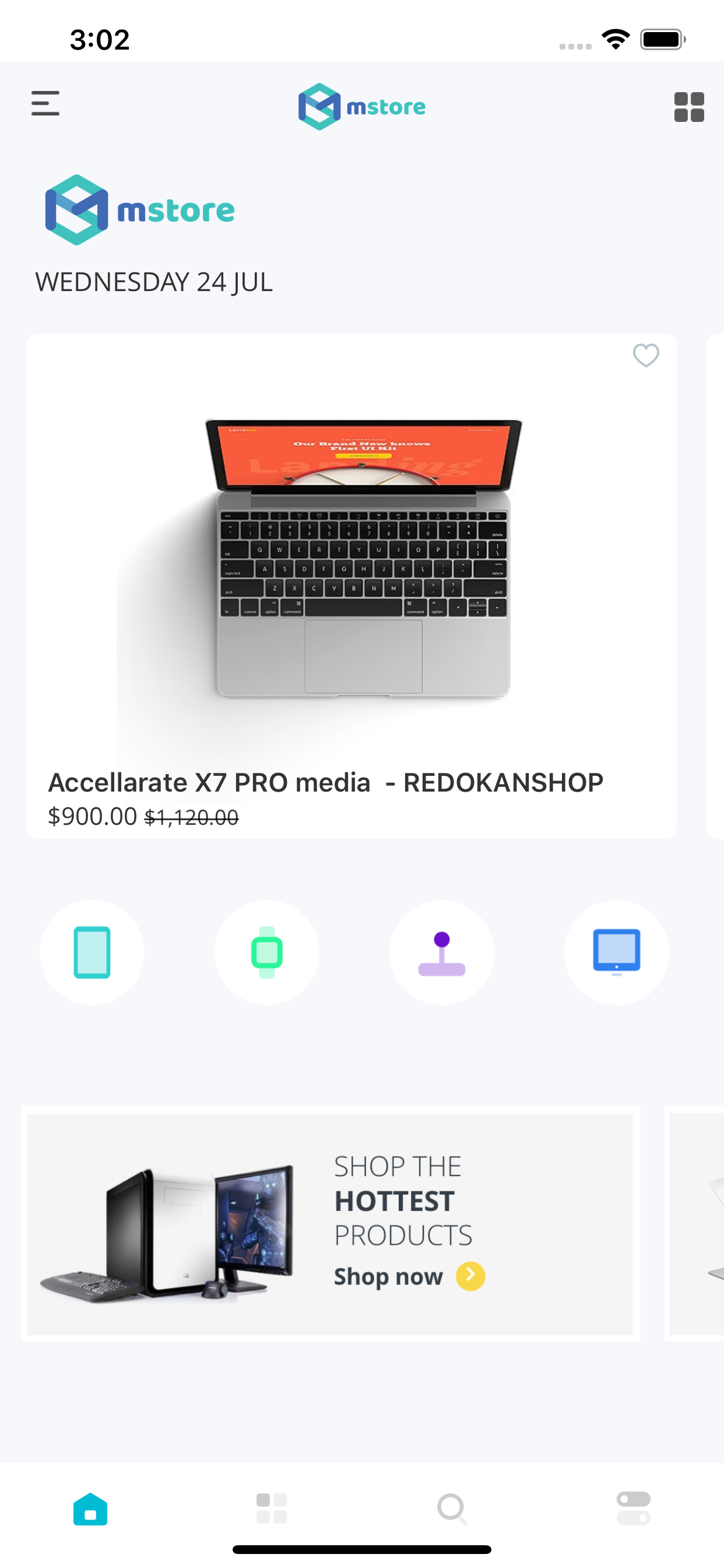Image resolution: width=724 pixels, height=1568 pixels.
Task: Click the mstore logo in the header
Action: coord(362,106)
